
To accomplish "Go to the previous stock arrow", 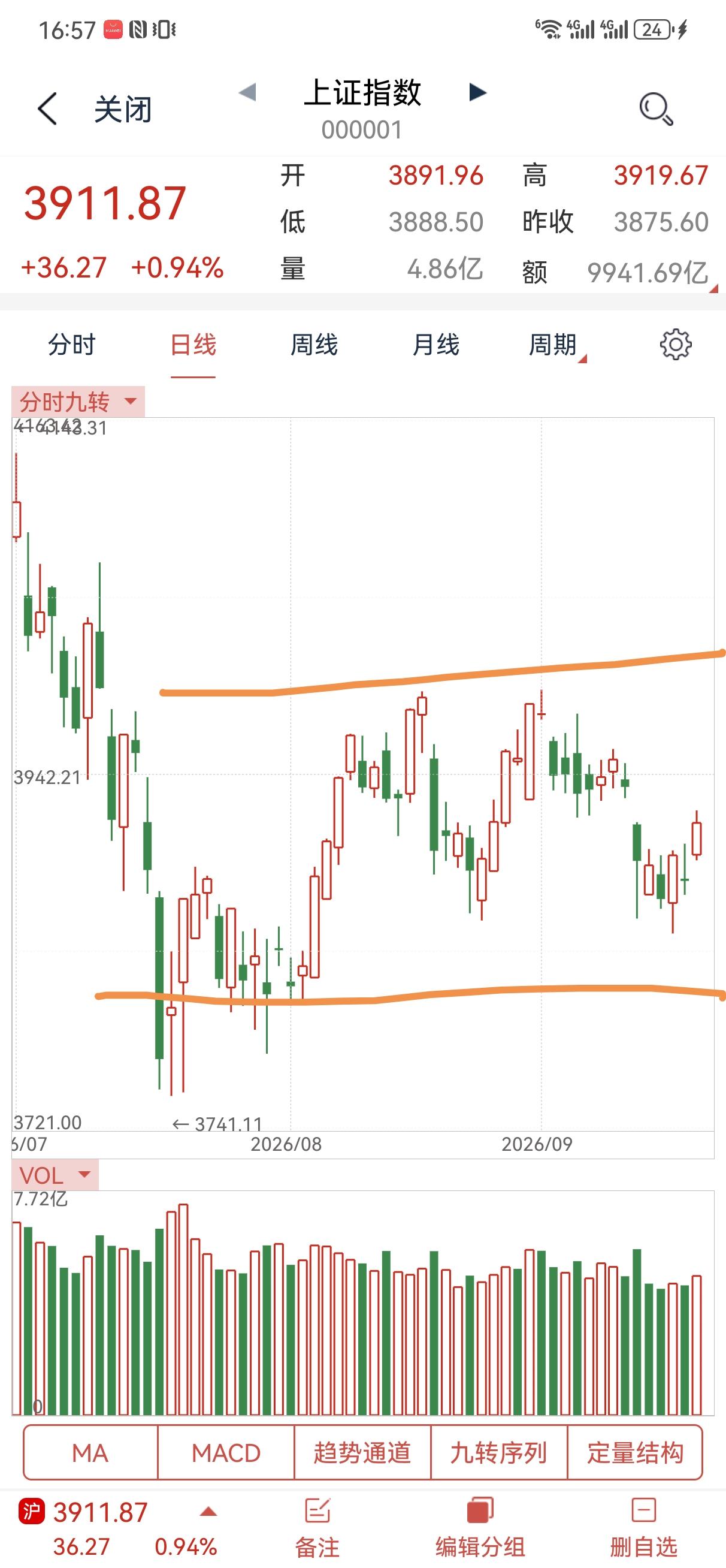I will tap(247, 92).
